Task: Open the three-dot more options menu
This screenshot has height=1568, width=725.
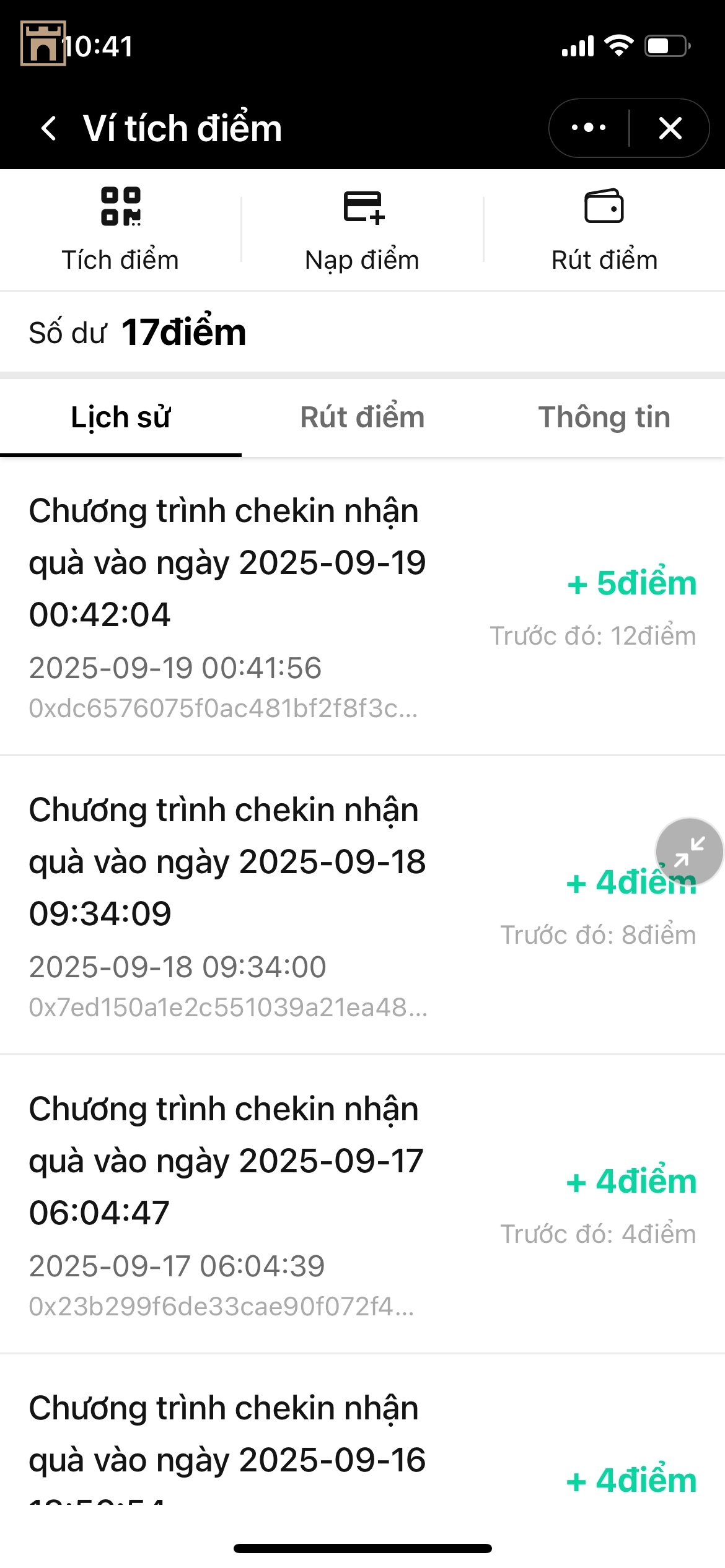Action: coord(589,128)
